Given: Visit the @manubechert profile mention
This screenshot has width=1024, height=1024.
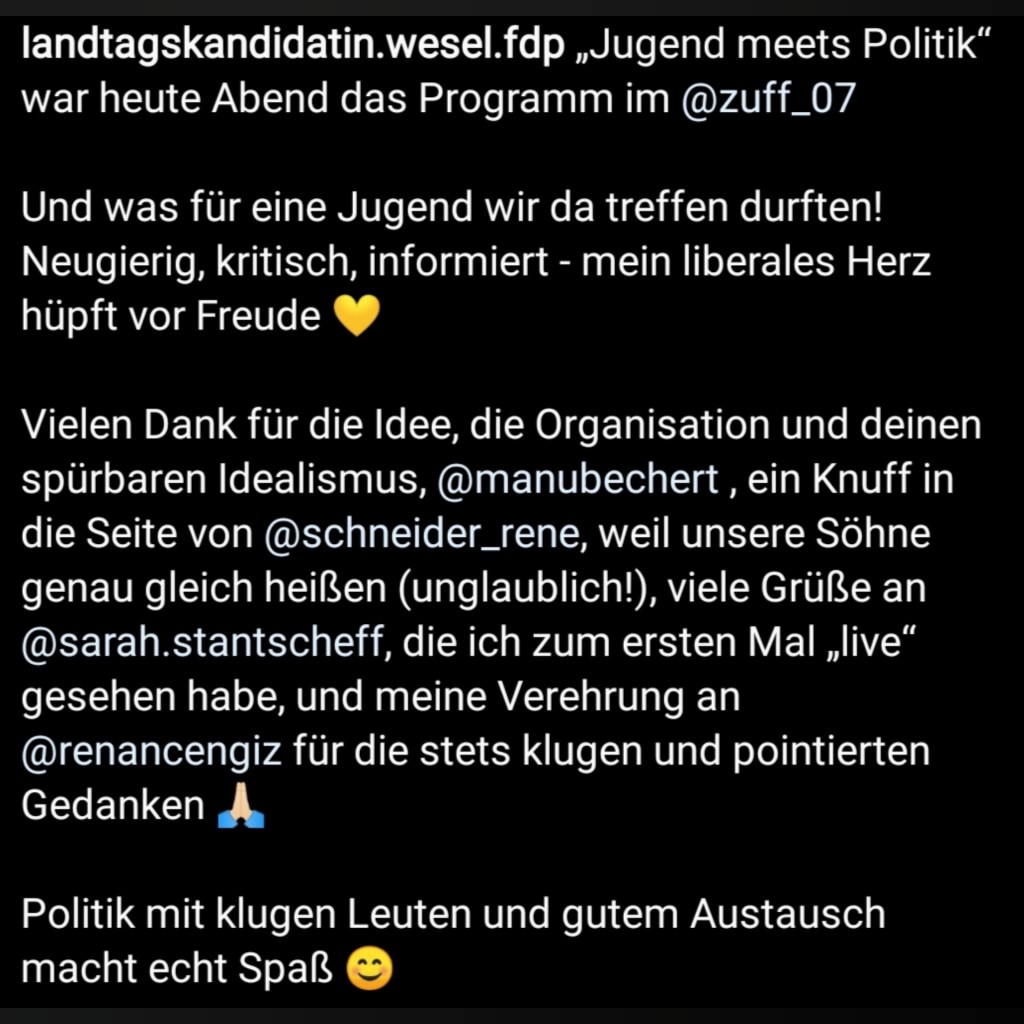Looking at the screenshot, I should click(x=578, y=480).
